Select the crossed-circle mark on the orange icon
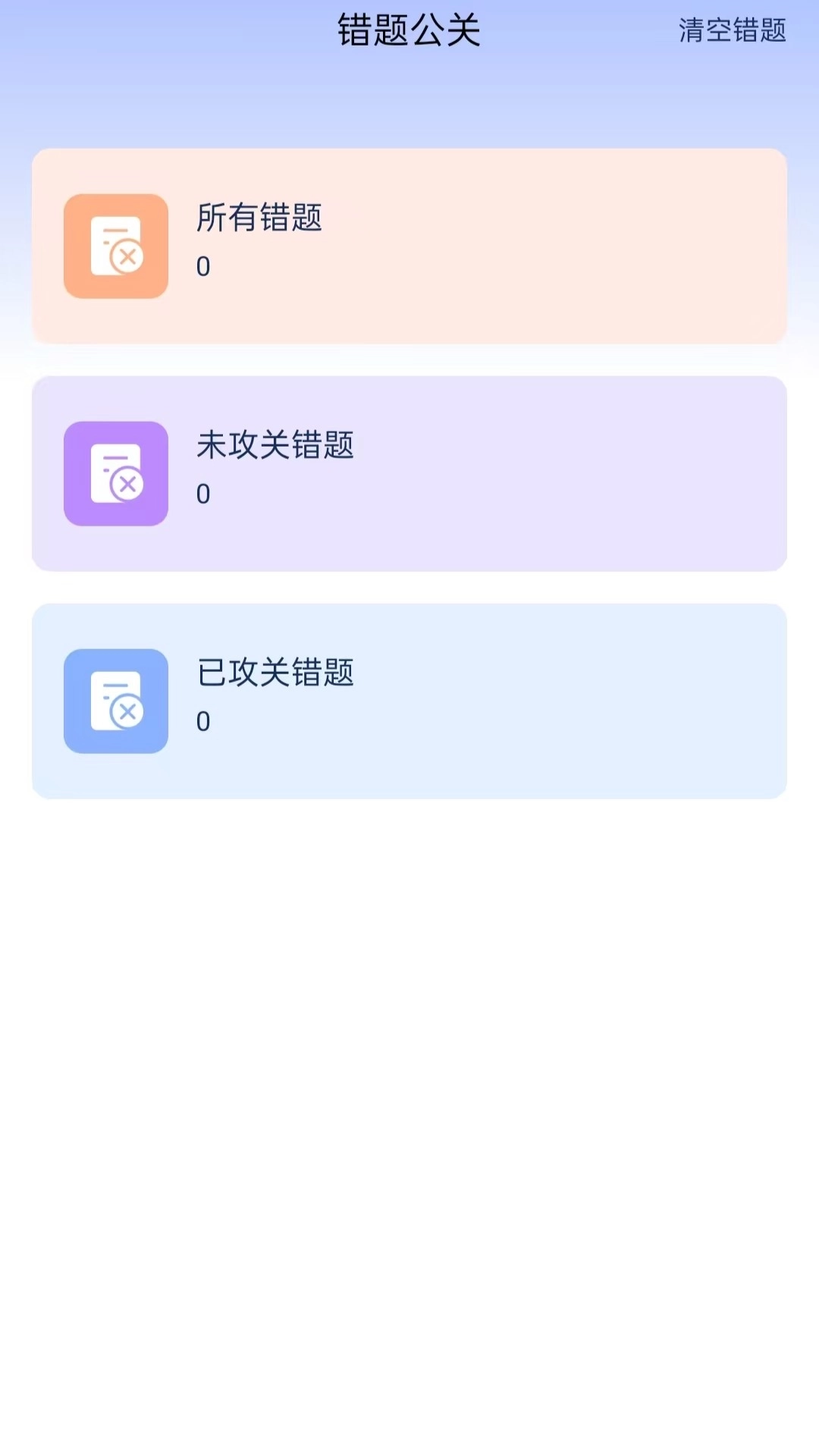Screen dimensions: 819x1456 [127, 257]
